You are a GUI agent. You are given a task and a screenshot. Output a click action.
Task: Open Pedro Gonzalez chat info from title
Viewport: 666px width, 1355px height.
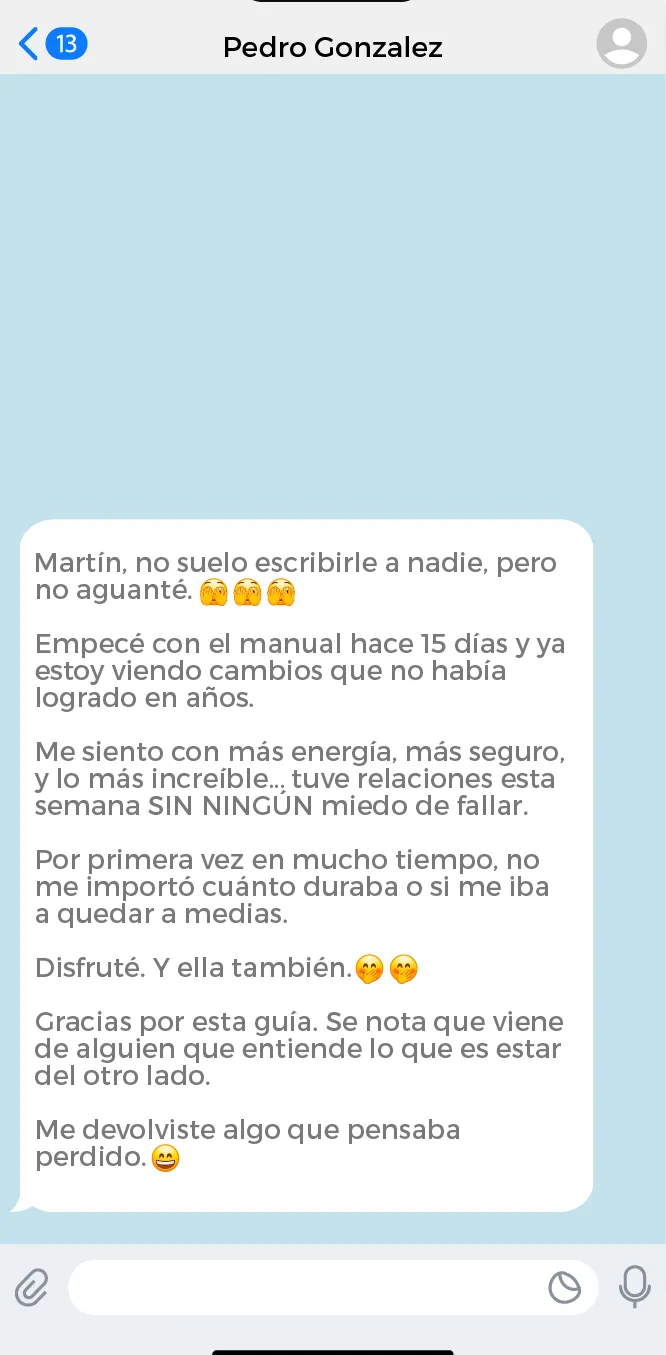pyautogui.click(x=332, y=47)
